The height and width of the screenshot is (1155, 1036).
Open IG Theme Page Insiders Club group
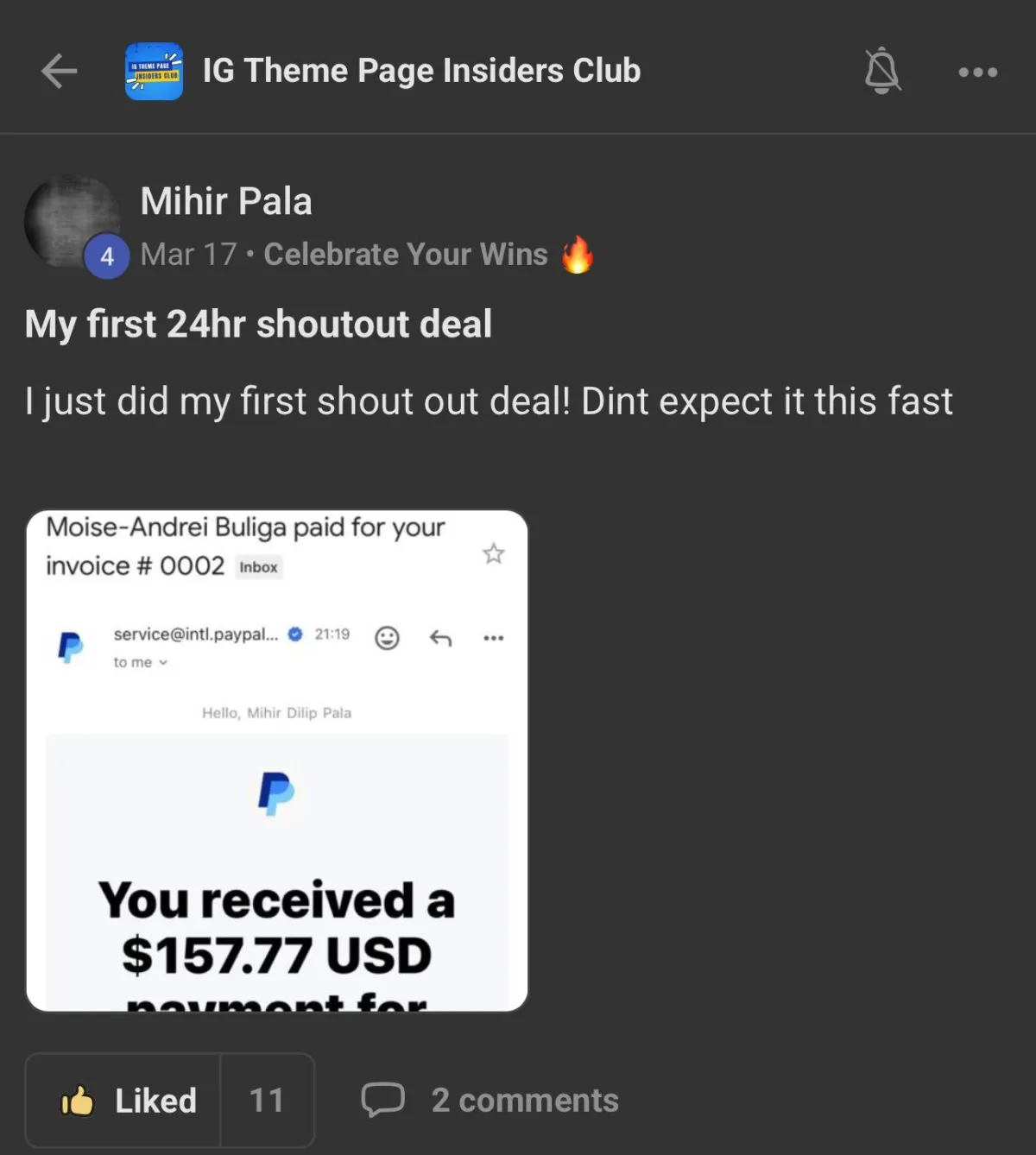pyautogui.click(x=420, y=71)
